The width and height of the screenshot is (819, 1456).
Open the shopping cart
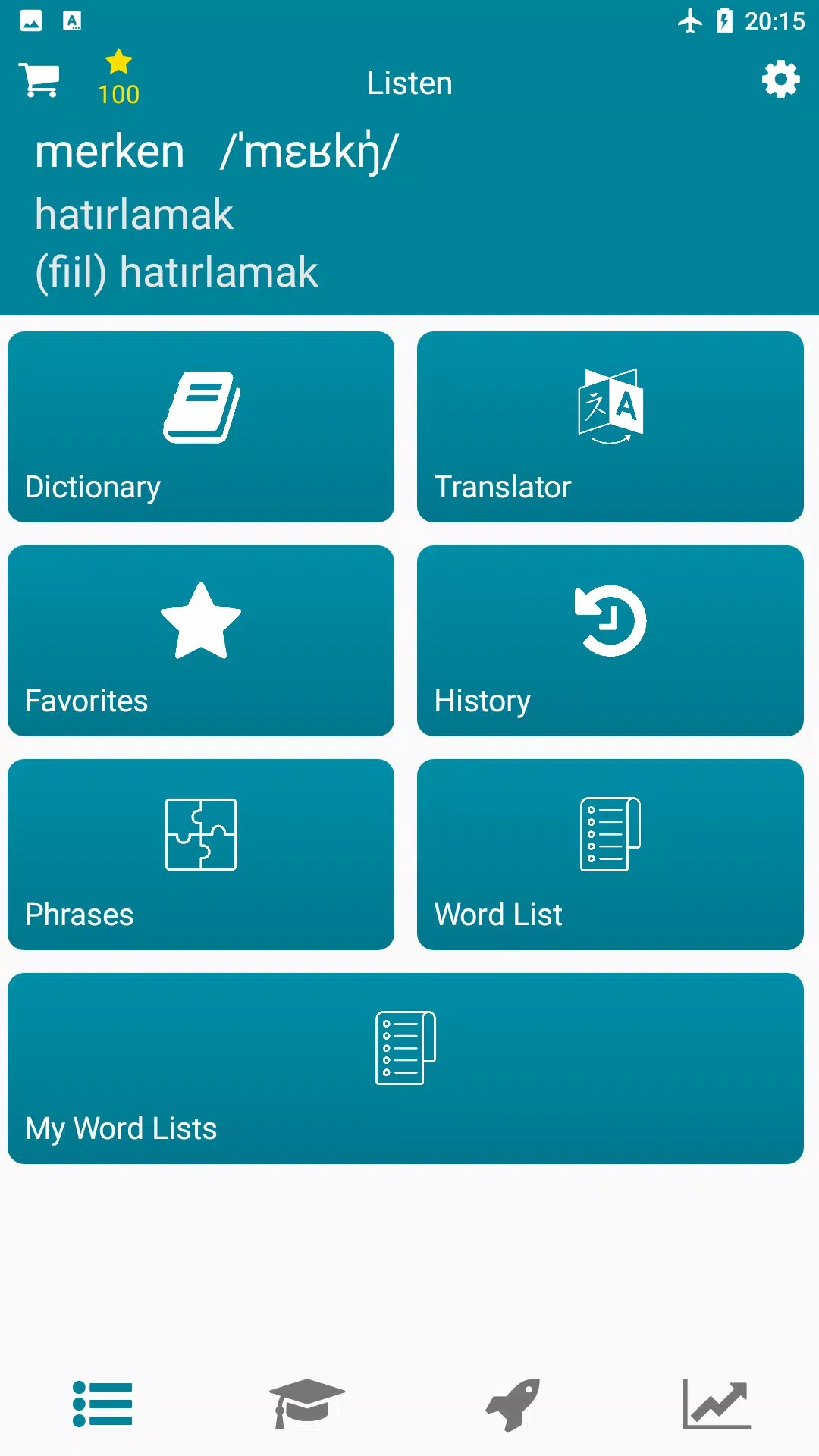(41, 80)
